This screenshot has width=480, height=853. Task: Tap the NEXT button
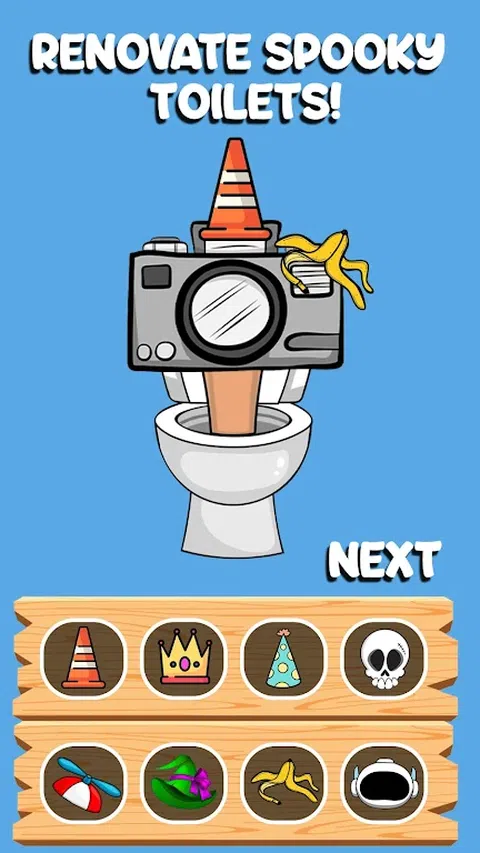tap(384, 560)
